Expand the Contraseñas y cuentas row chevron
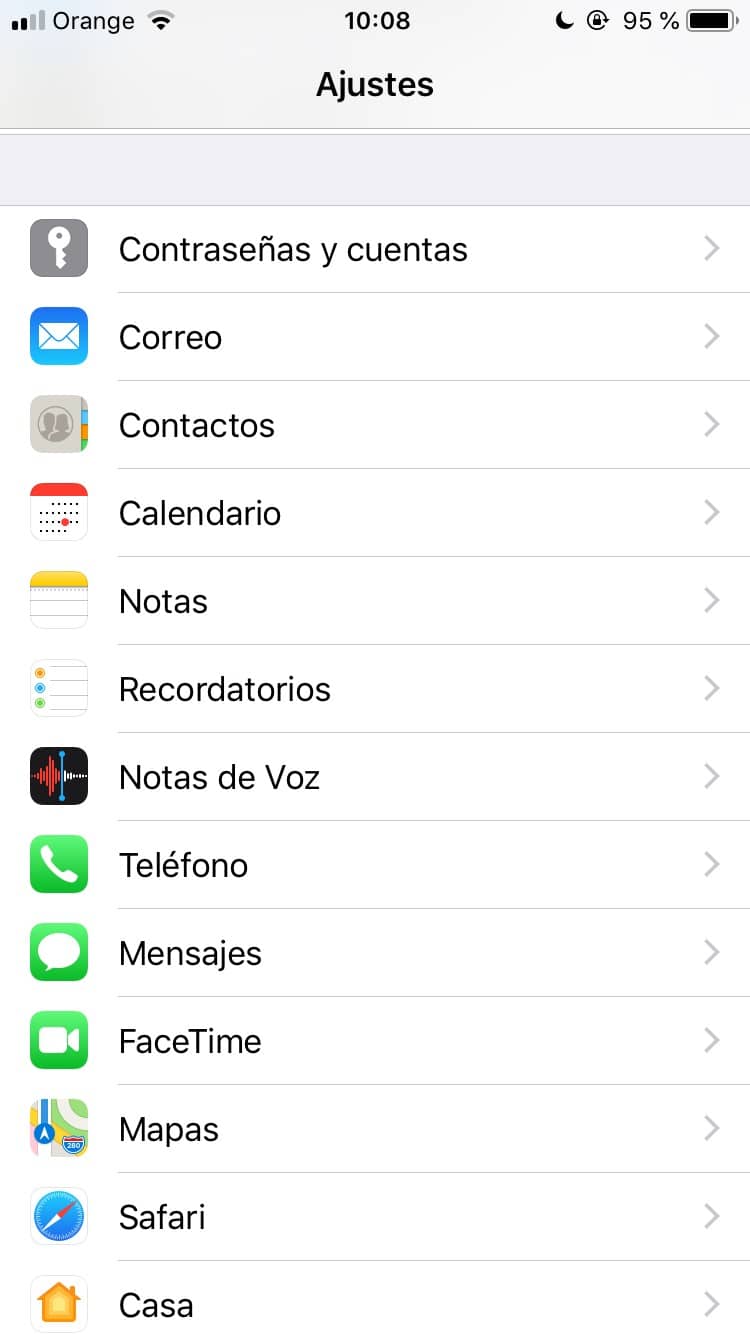 click(711, 249)
